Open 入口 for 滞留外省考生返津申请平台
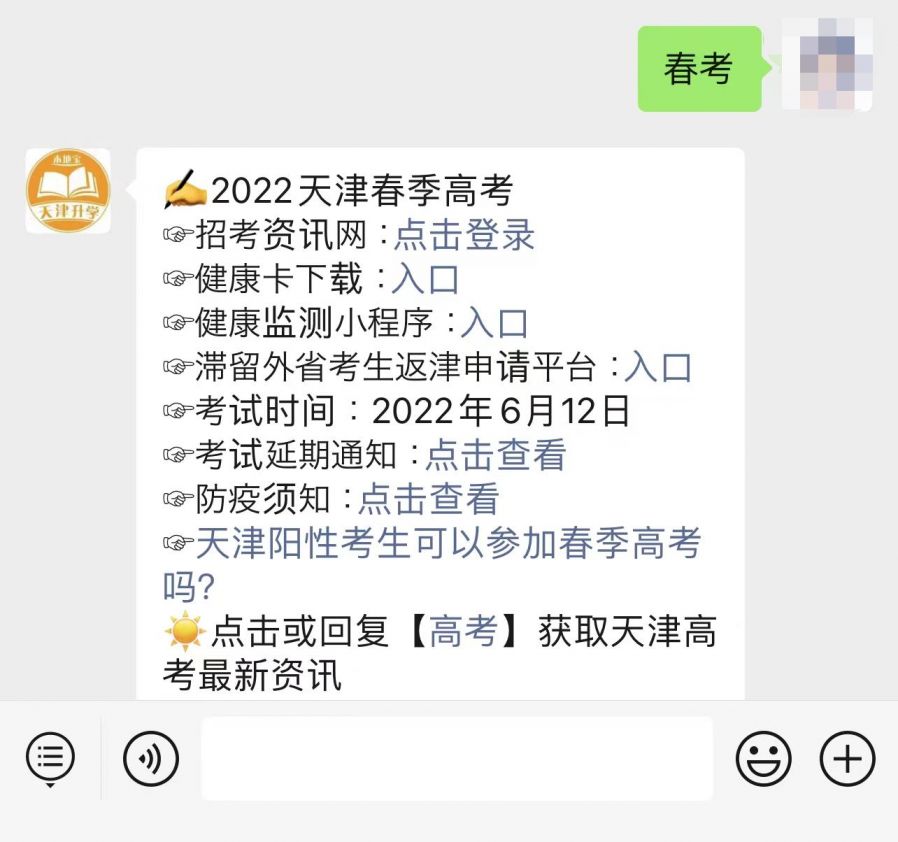 point(658,367)
